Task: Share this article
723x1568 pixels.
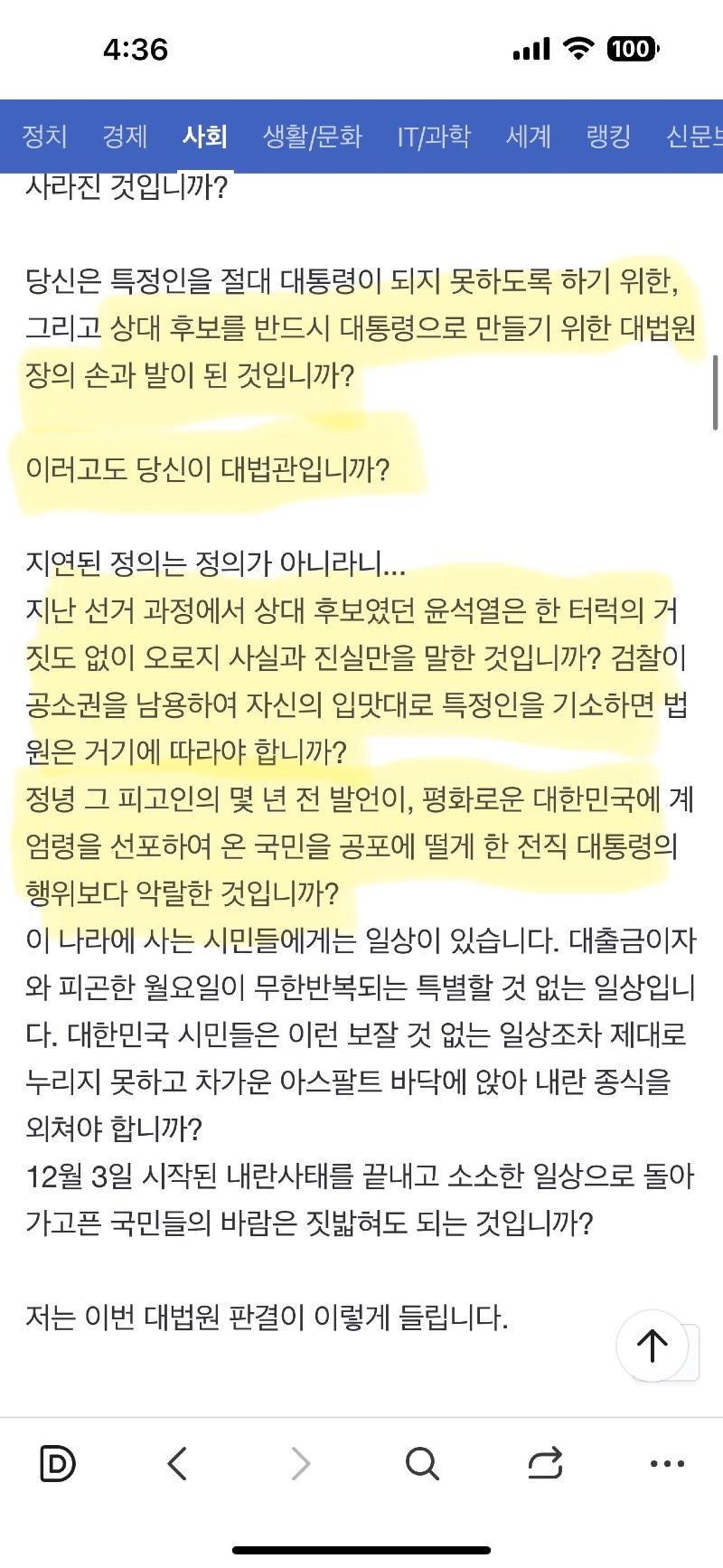Action: click(x=545, y=1463)
